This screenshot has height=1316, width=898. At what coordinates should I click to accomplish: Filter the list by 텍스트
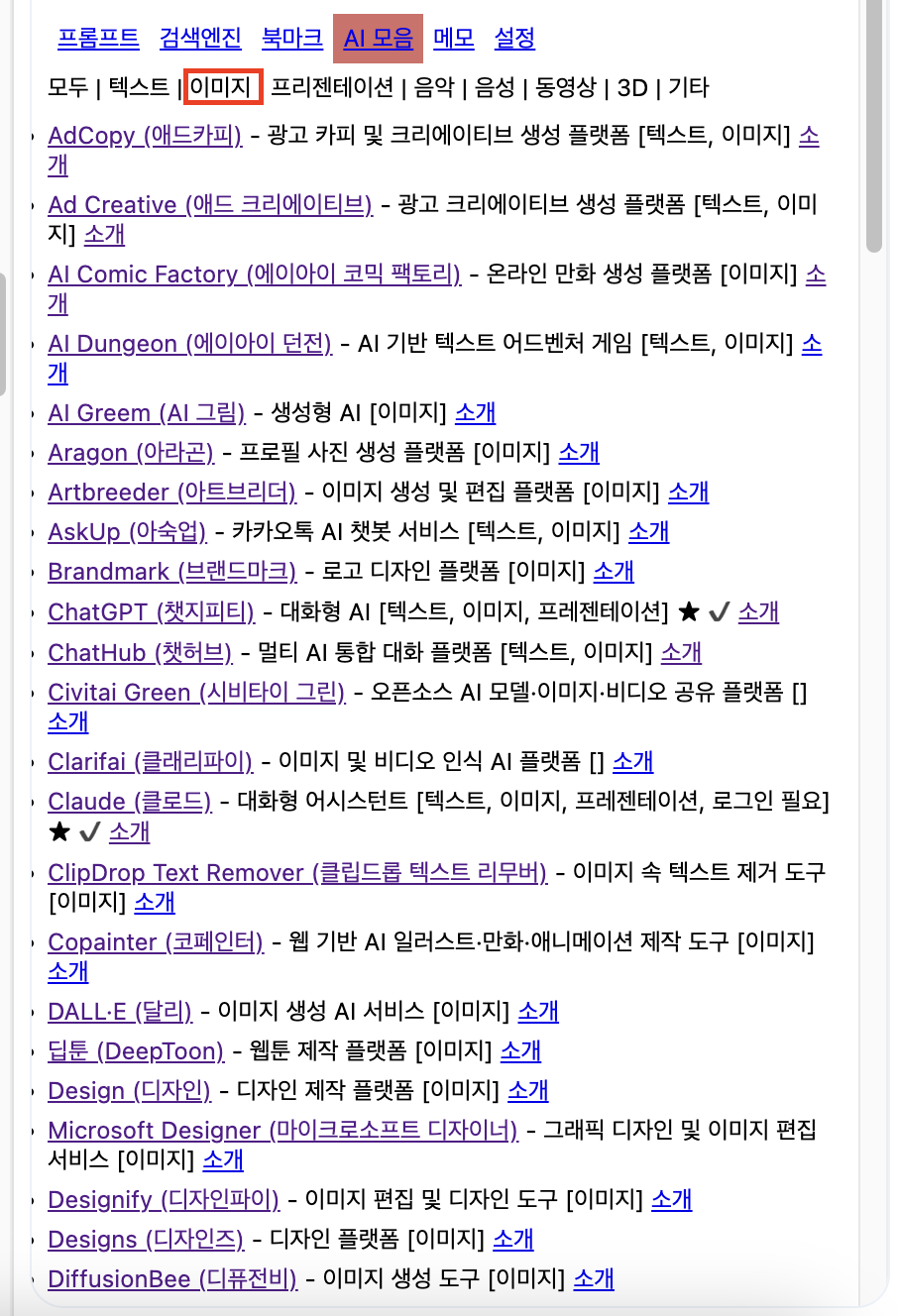pos(139,87)
